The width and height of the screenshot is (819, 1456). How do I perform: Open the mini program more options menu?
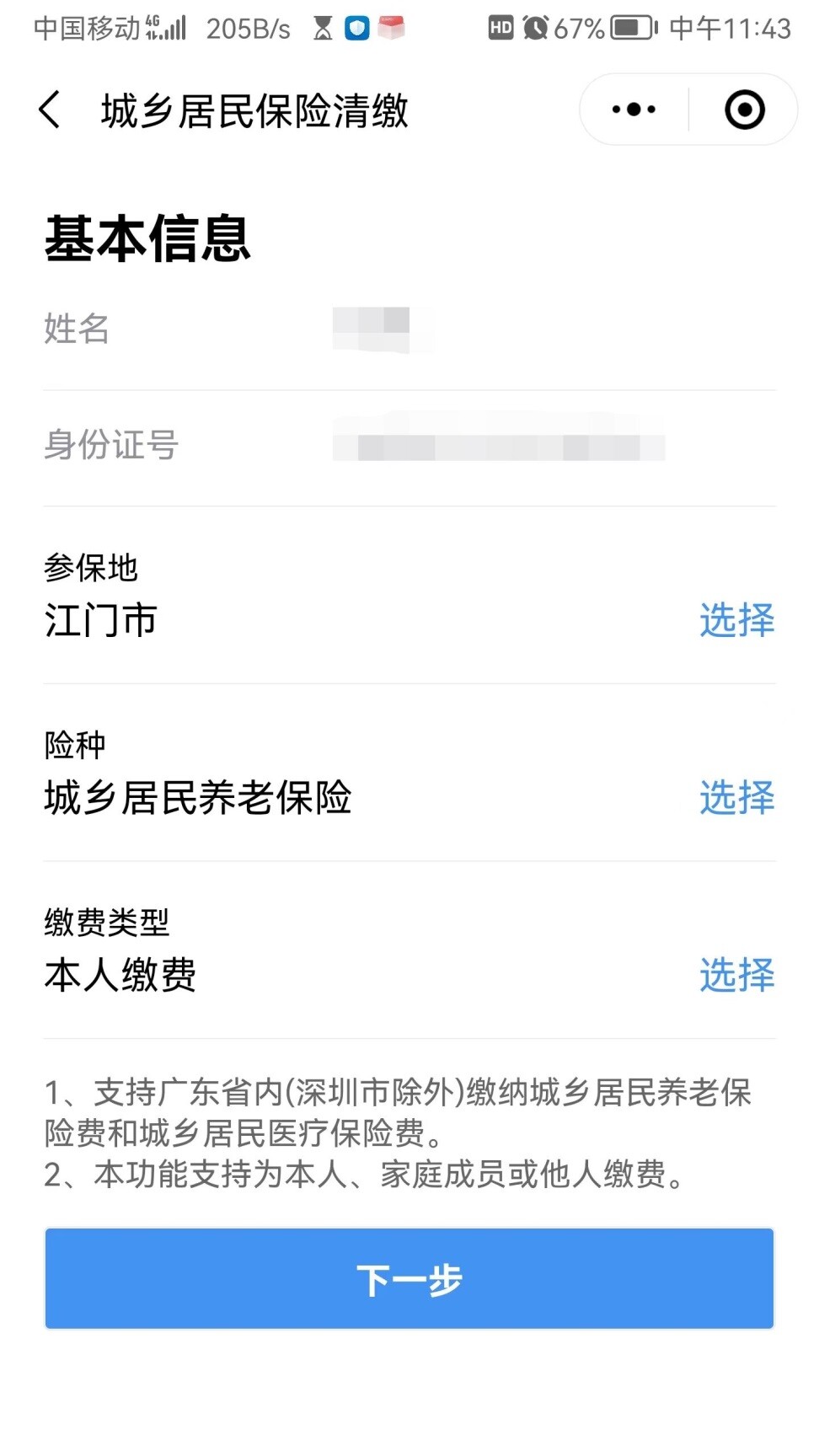click(x=634, y=110)
